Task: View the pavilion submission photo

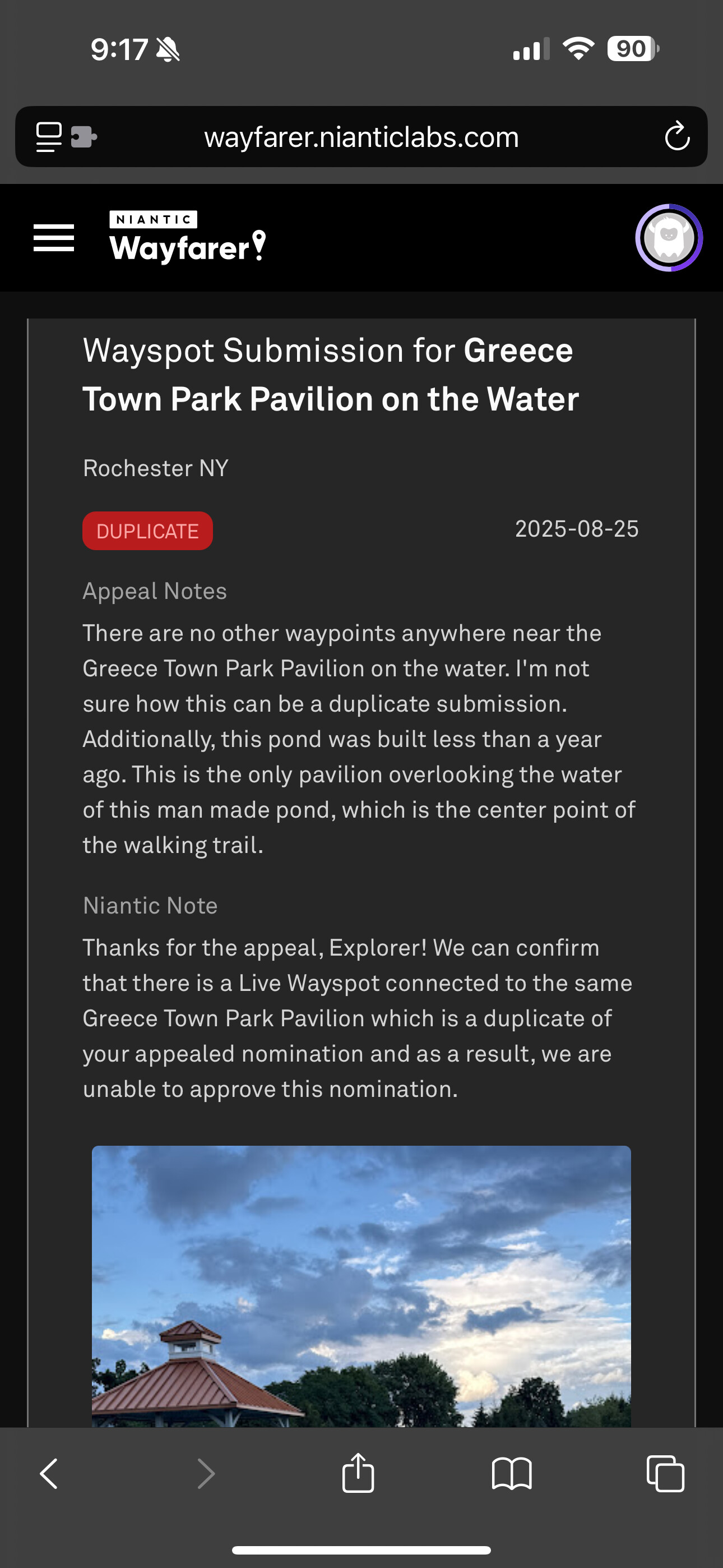Action: 361,1285
